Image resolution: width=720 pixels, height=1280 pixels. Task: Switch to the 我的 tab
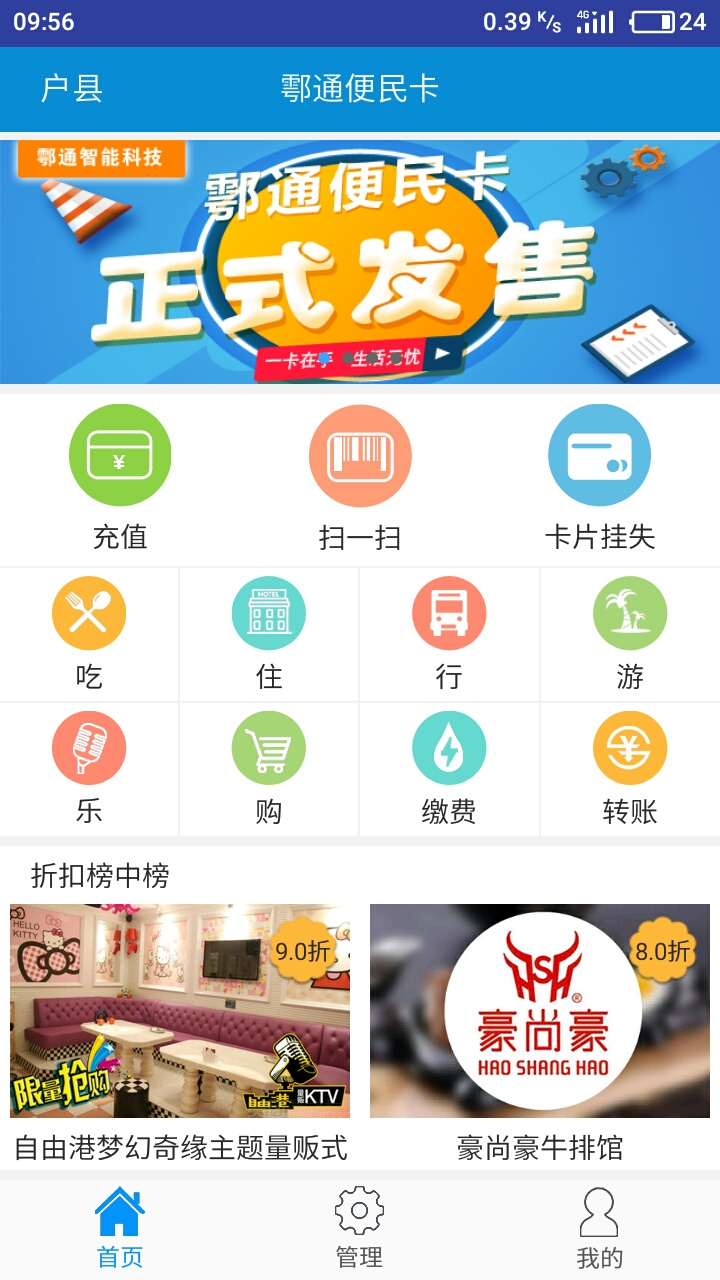pyautogui.click(x=599, y=1228)
